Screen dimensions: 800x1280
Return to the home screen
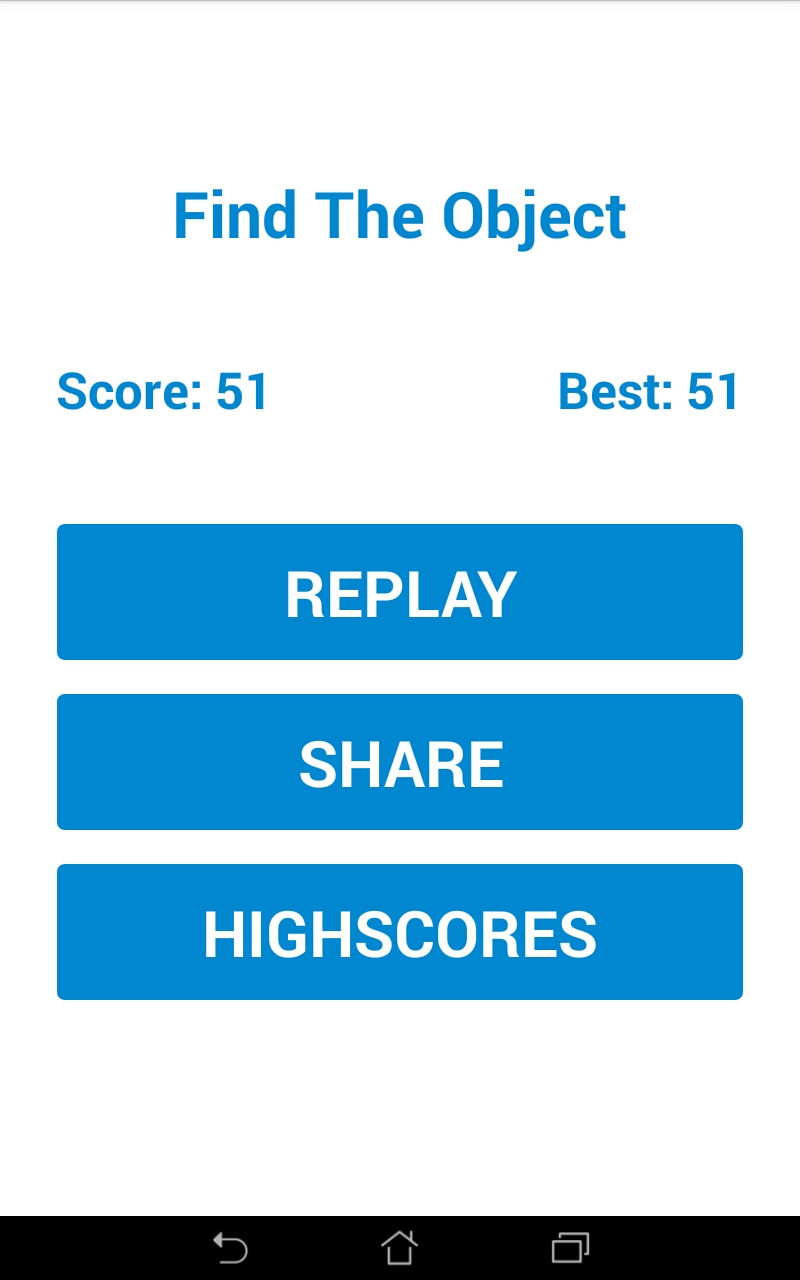coord(399,1248)
